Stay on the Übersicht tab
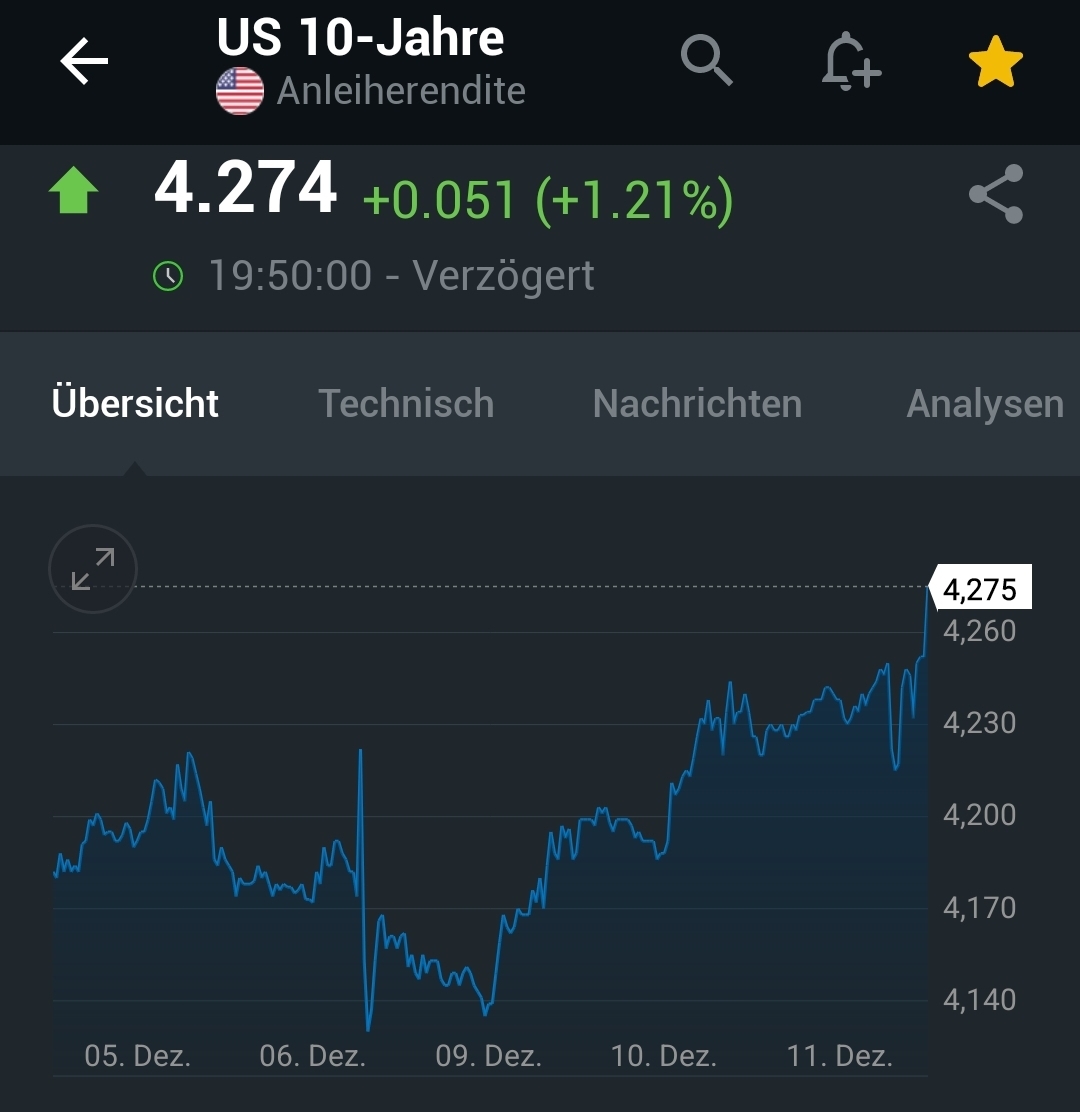Screen dimensions: 1080x1112 [135, 401]
